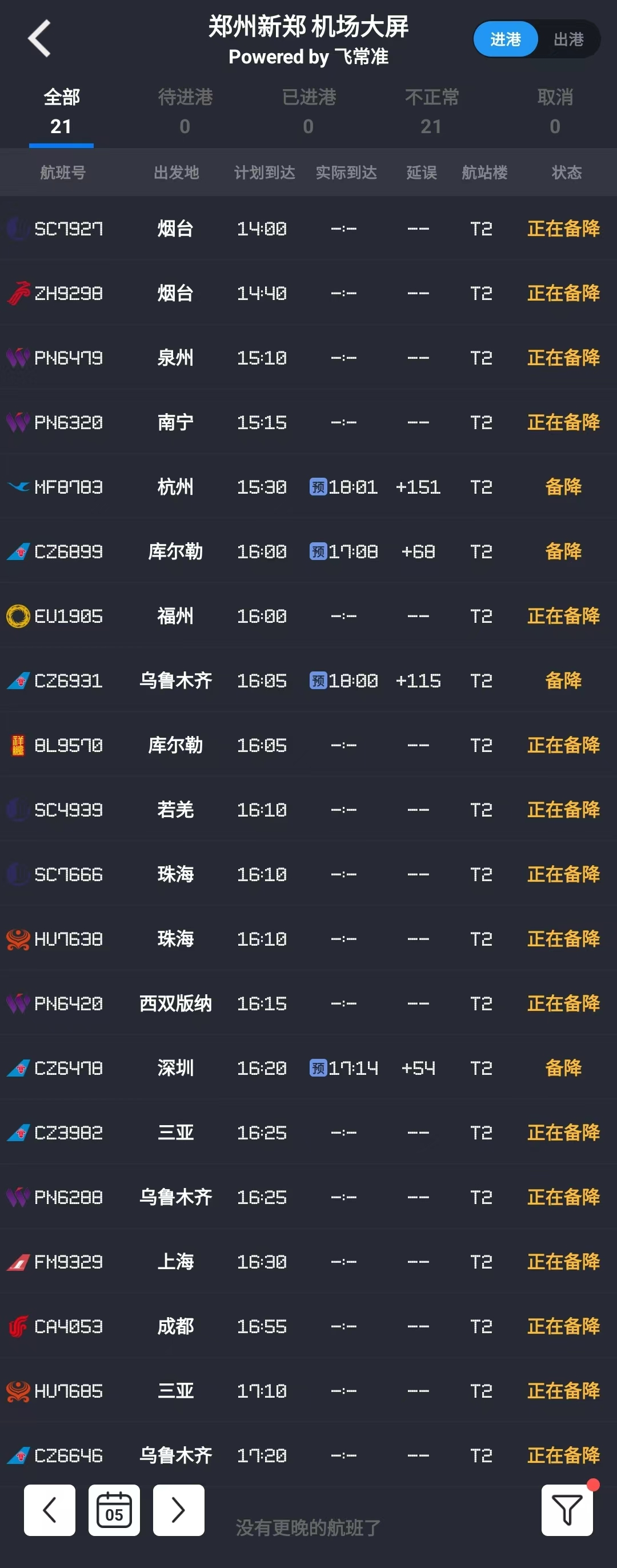Open flight ZH9298 from 烟台
Image resolution: width=617 pixels, height=1568 pixels.
308,293
